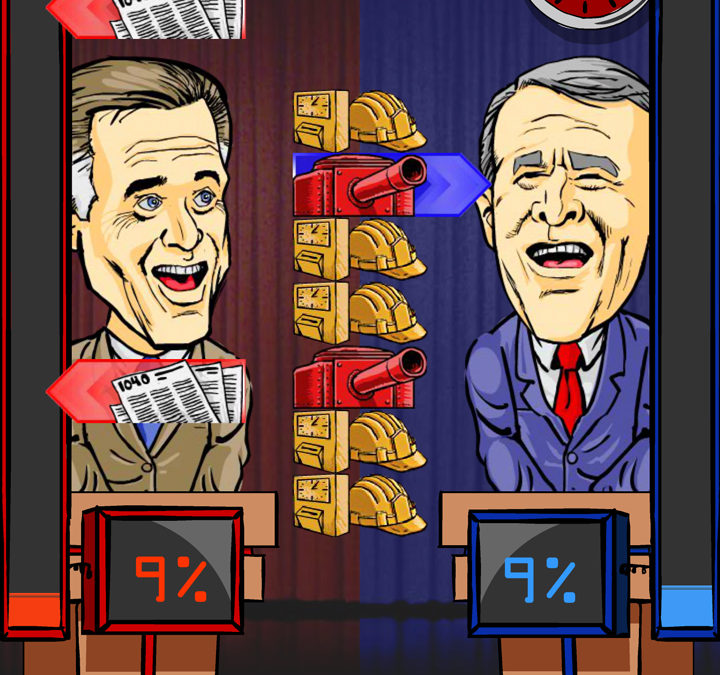This screenshot has height=675, width=720.
Task: Tap the blue arrow on the tank
Action: (455, 184)
